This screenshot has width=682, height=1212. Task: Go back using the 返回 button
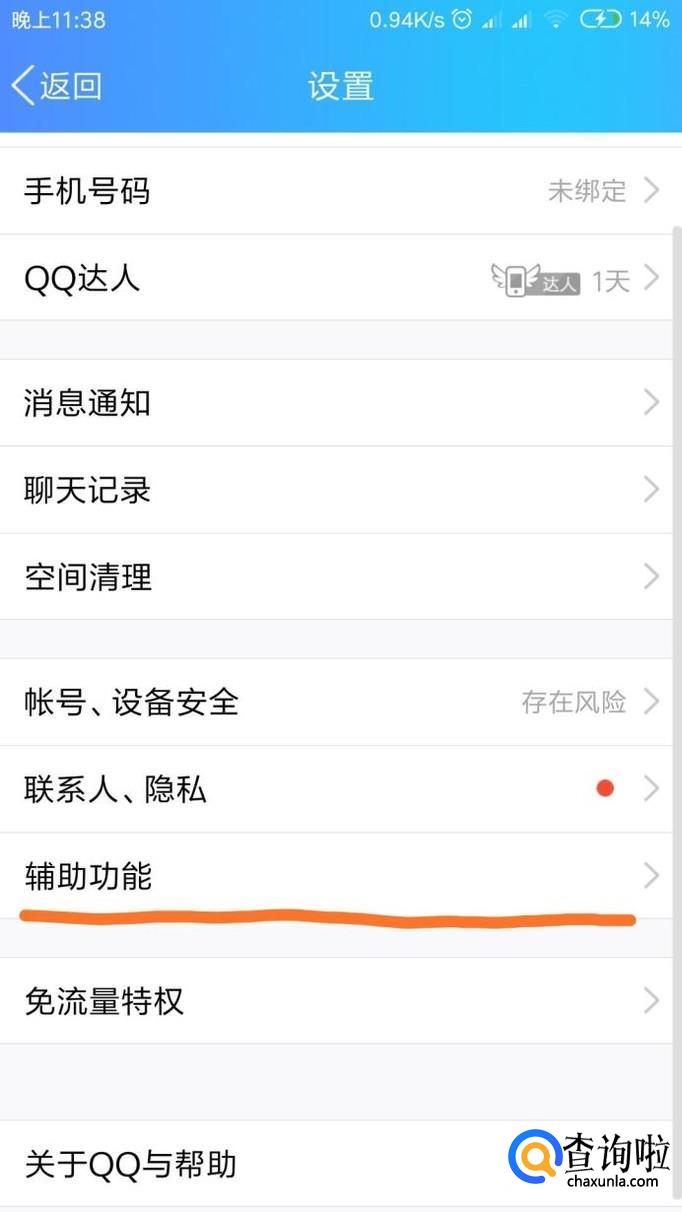coord(57,86)
